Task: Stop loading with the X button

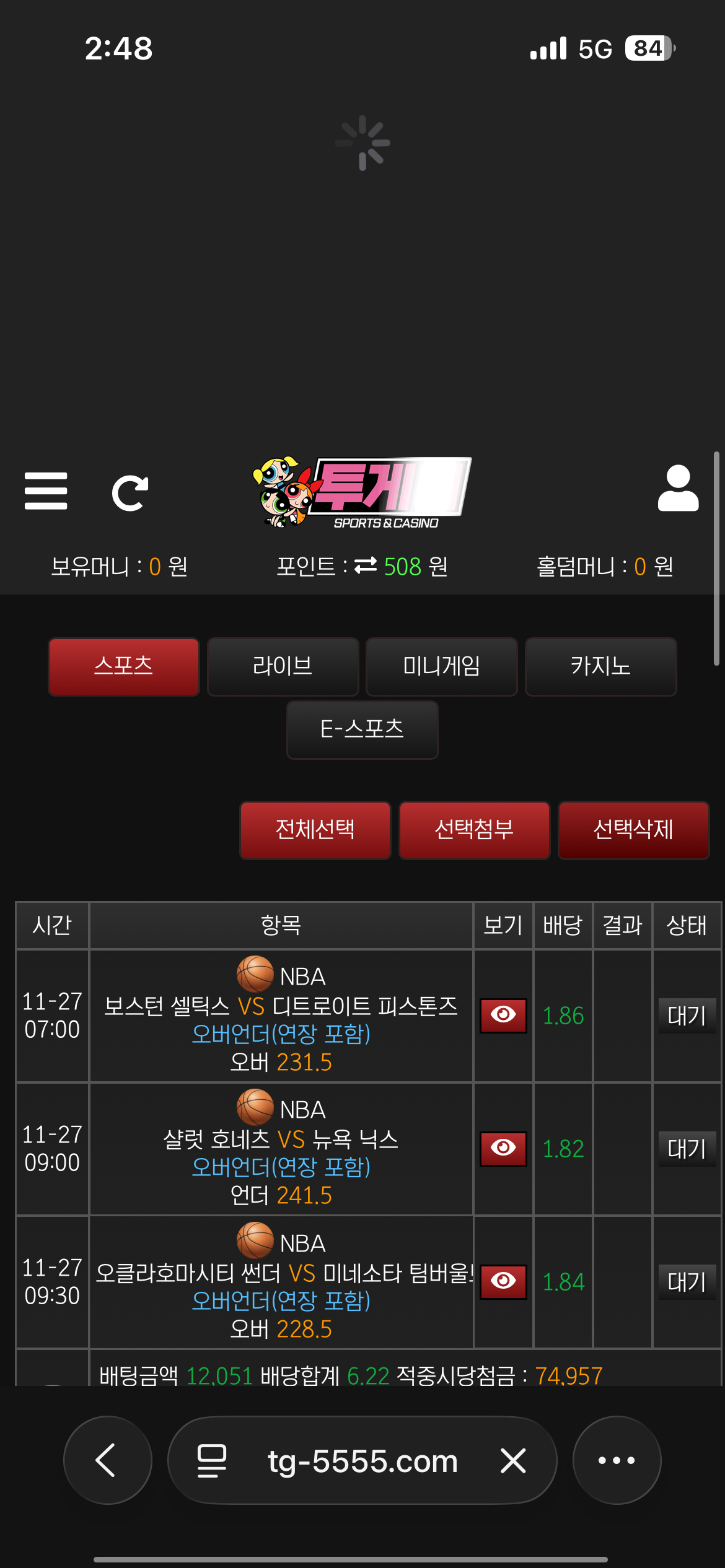Action: pyautogui.click(x=513, y=1460)
